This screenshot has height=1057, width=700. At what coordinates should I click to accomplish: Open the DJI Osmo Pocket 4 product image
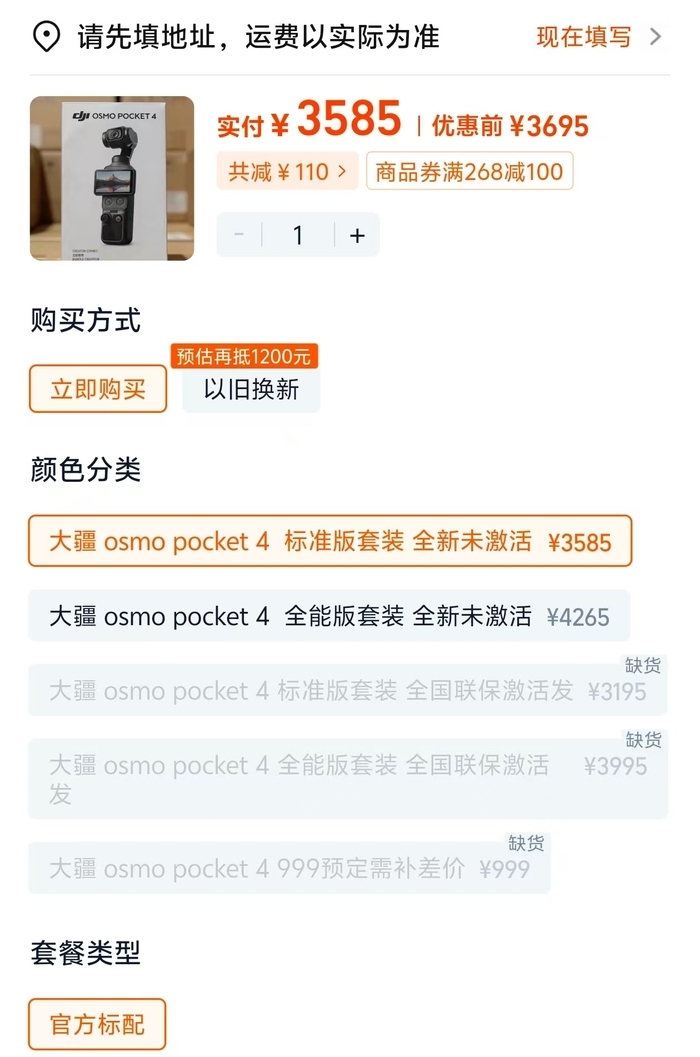[112, 178]
